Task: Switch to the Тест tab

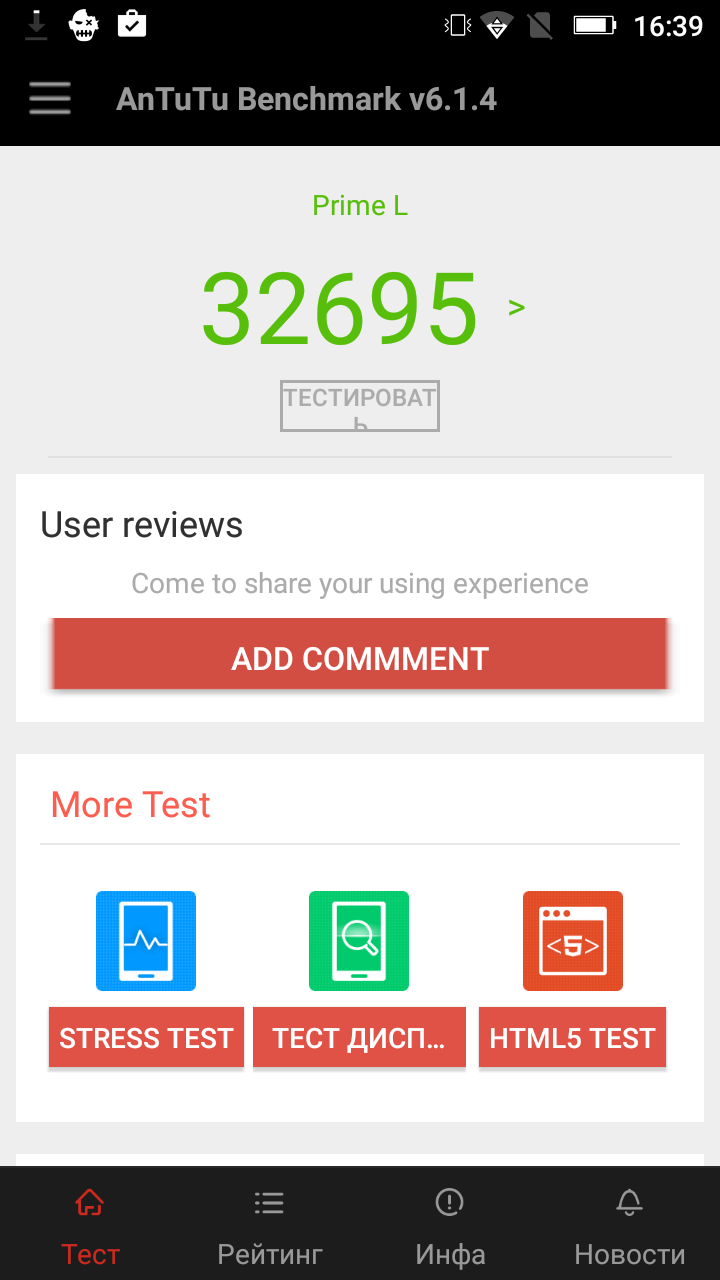Action: click(90, 1226)
